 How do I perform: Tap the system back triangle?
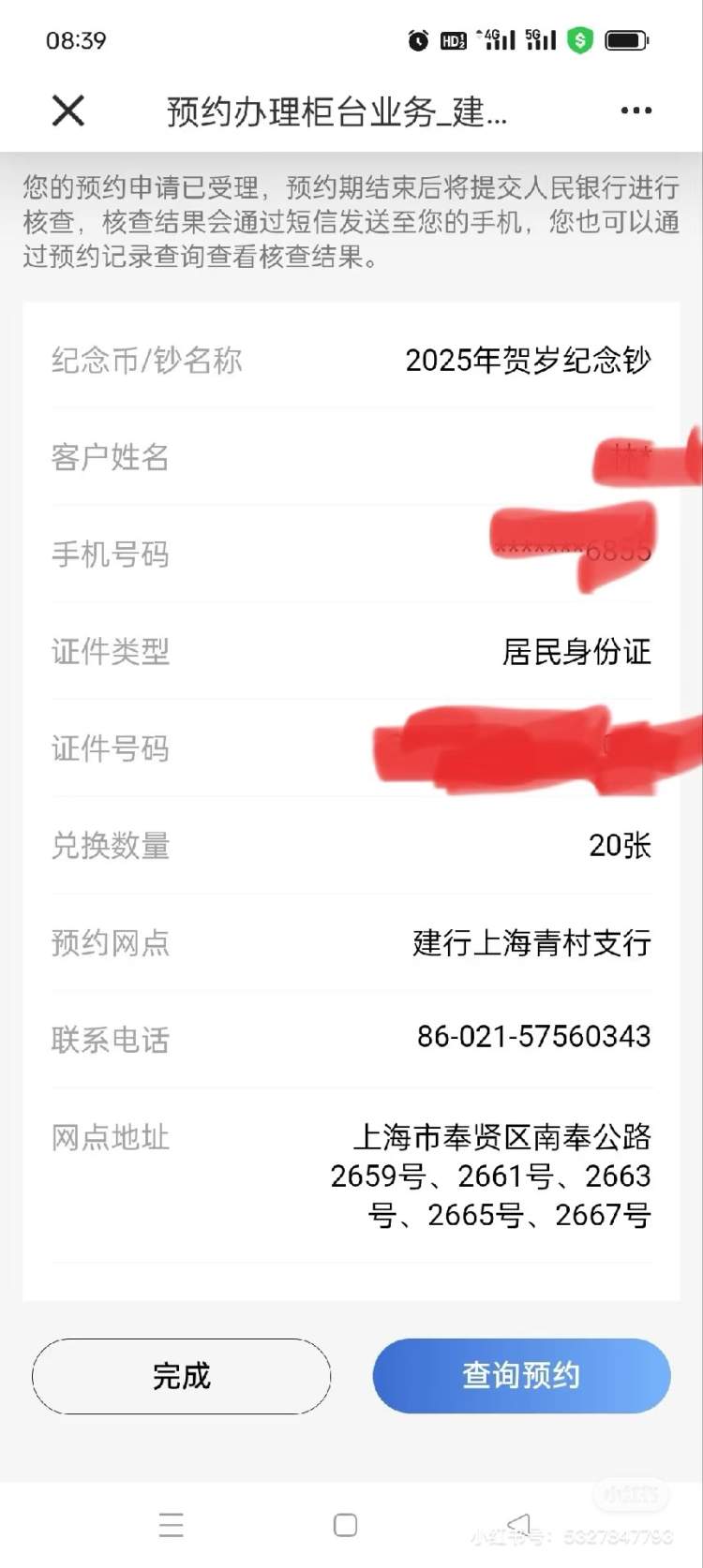[x=519, y=1524]
